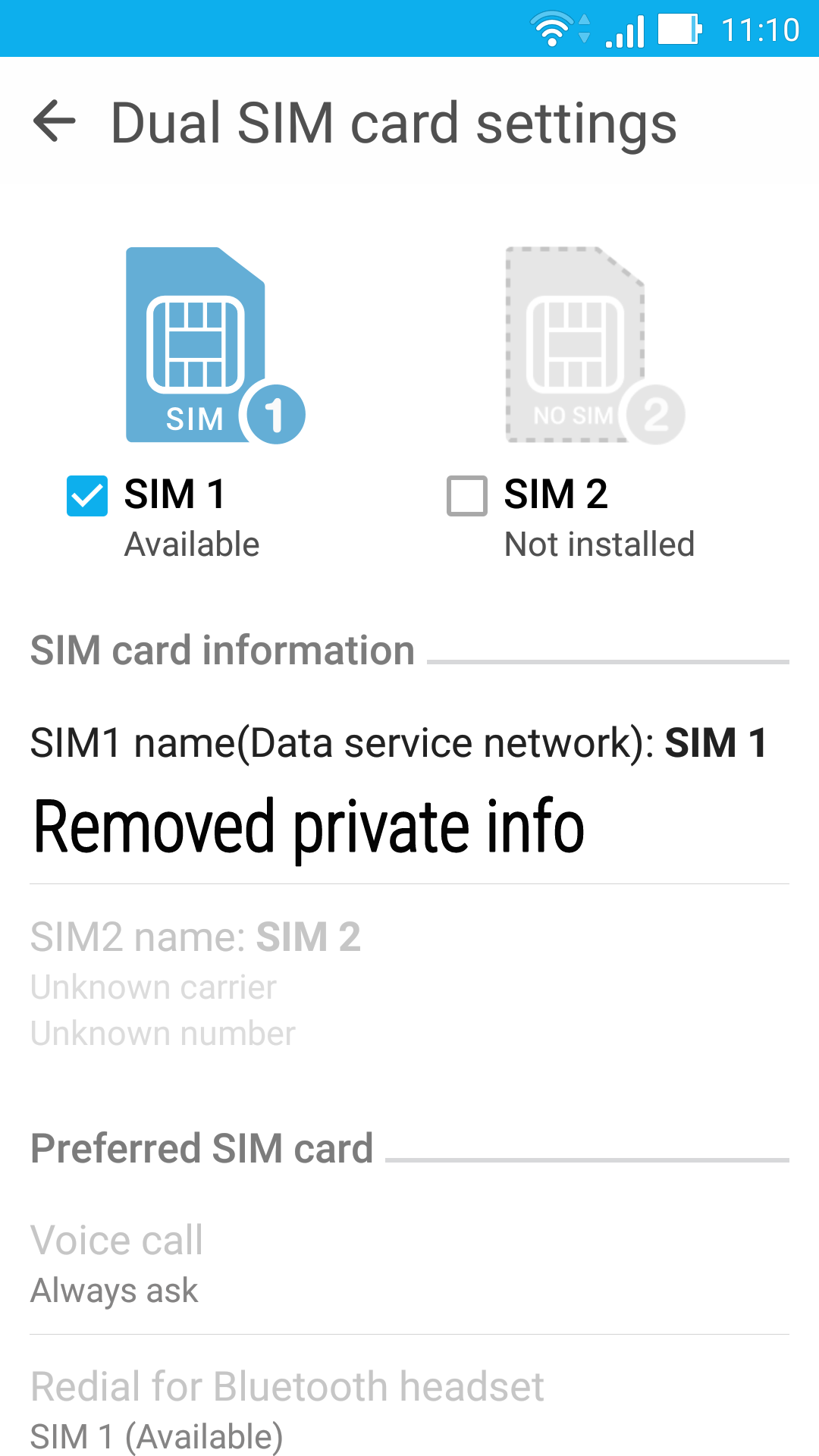Open Voice call preferred SIM option
This screenshot has height=1456, width=819.
pos(409,1264)
